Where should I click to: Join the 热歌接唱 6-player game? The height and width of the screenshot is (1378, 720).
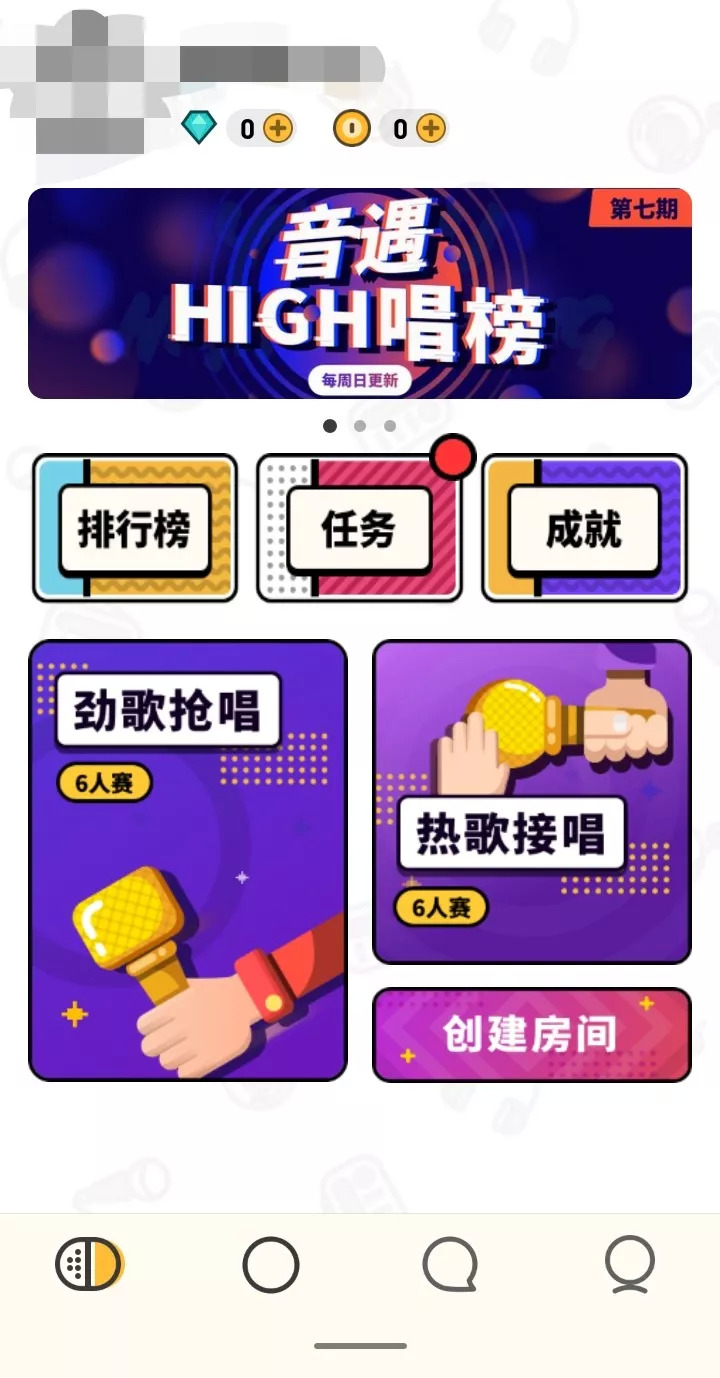click(x=531, y=802)
